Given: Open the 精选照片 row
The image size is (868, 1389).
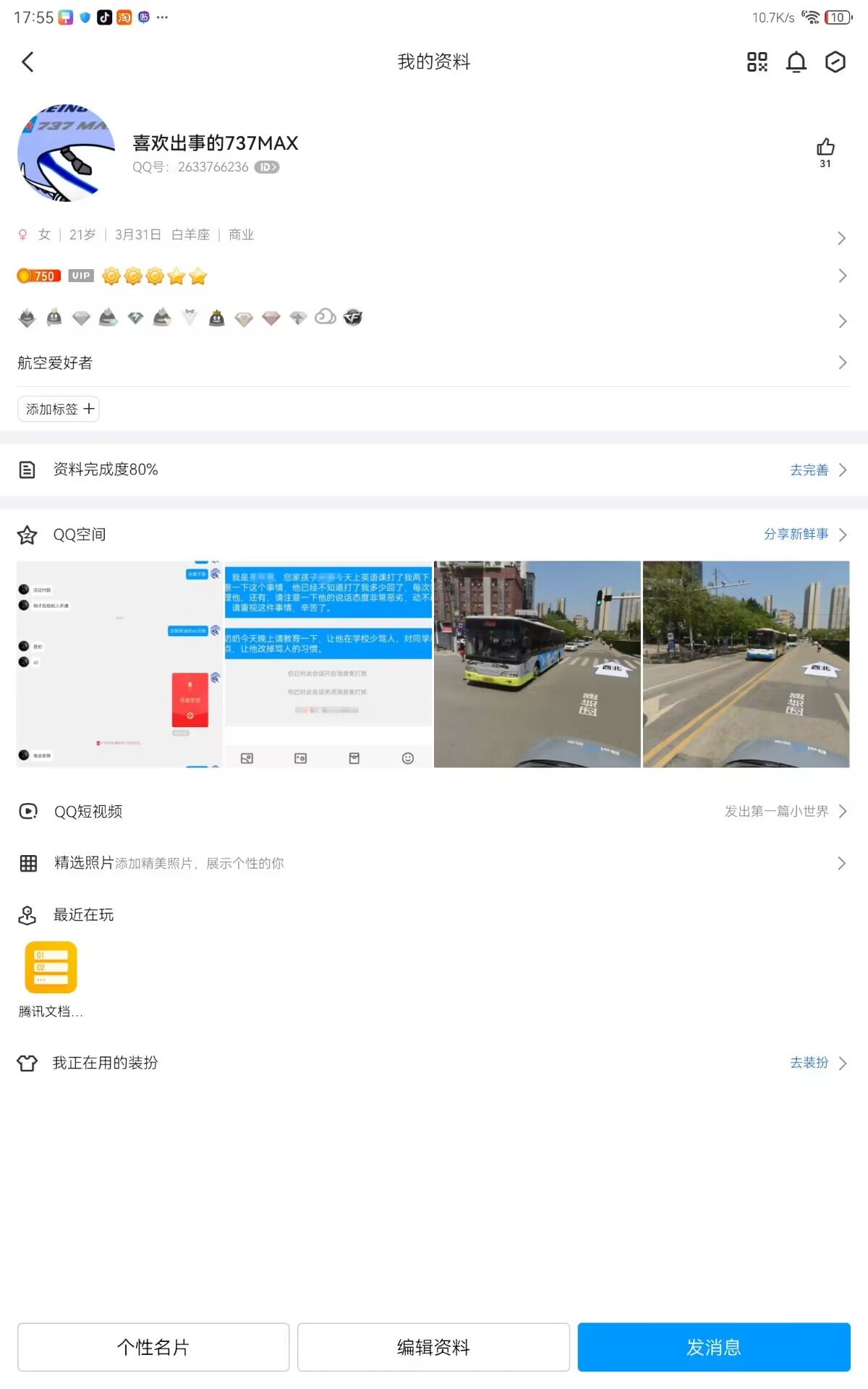Looking at the screenshot, I should 434,863.
